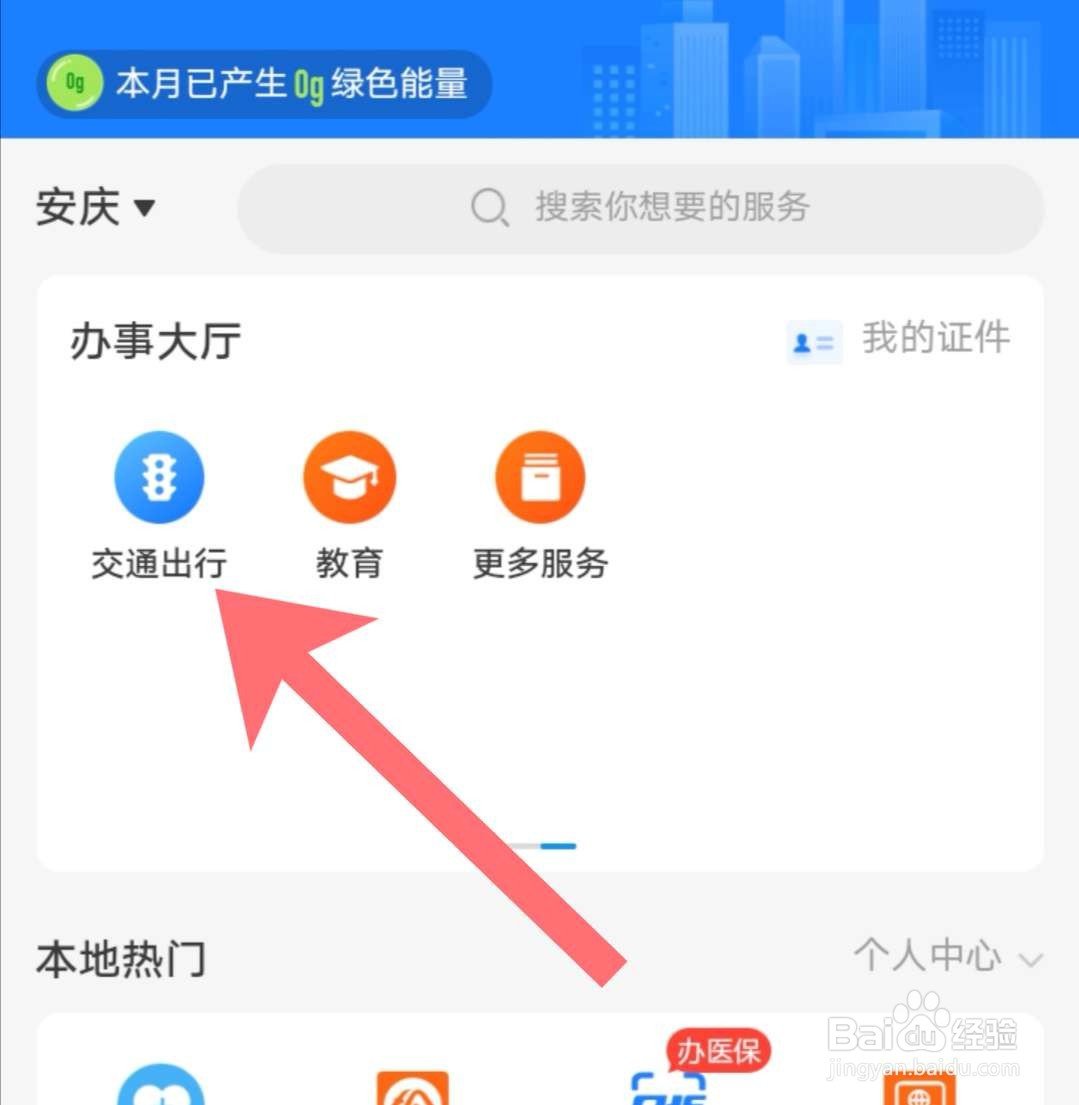The height and width of the screenshot is (1105, 1079).
Task: Open the orange globe service icon
Action: point(920,1090)
